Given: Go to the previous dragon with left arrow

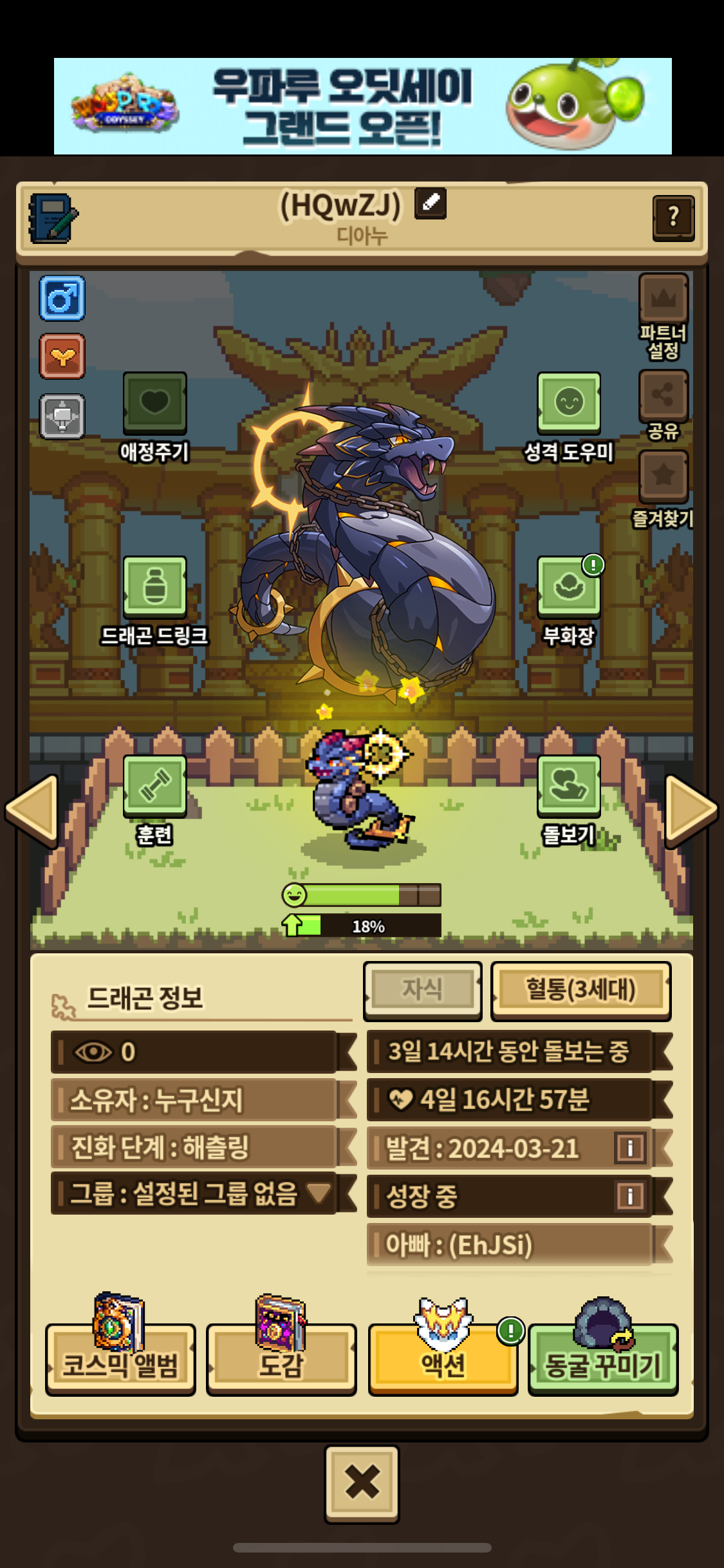Looking at the screenshot, I should click(x=33, y=810).
